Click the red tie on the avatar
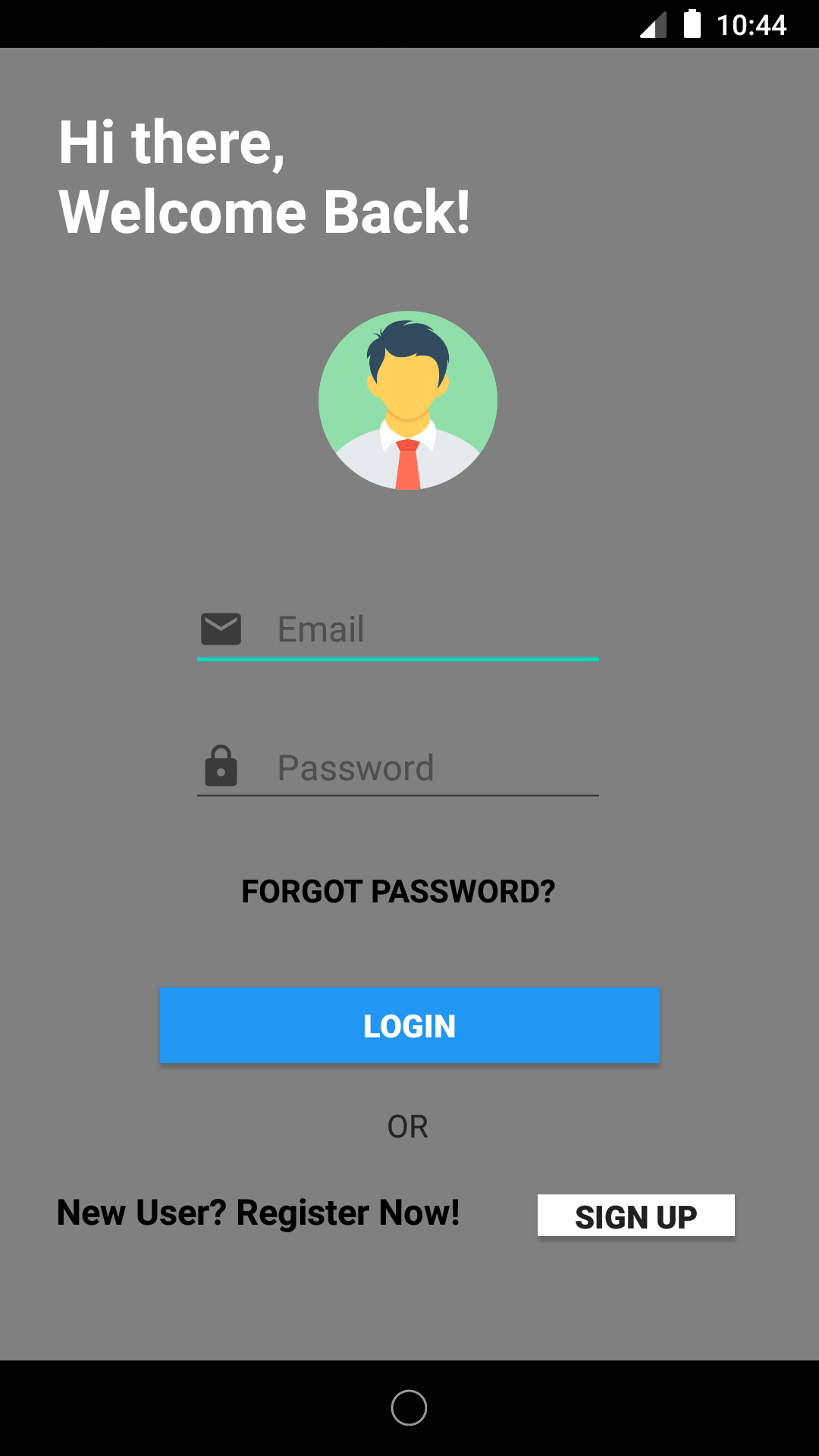Viewport: 819px width, 1456px height. [408, 463]
